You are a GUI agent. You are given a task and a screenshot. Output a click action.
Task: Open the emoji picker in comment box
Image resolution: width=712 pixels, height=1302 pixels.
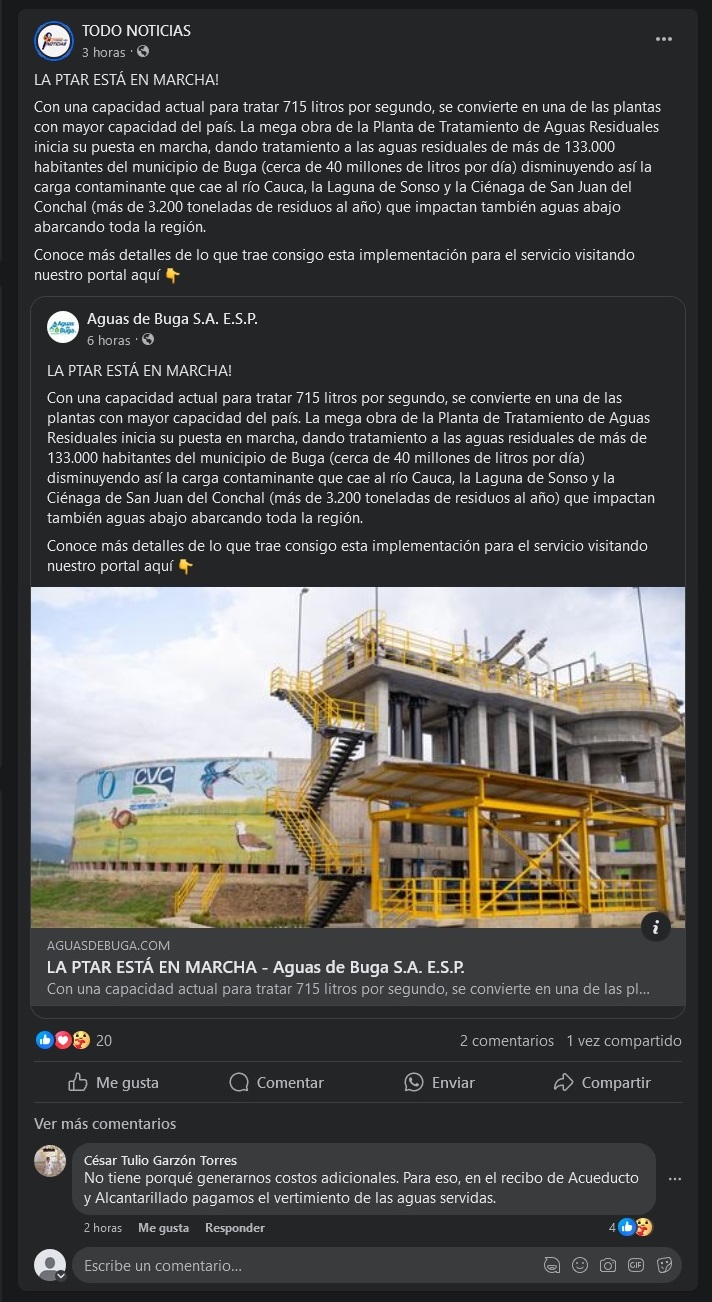580,1265
